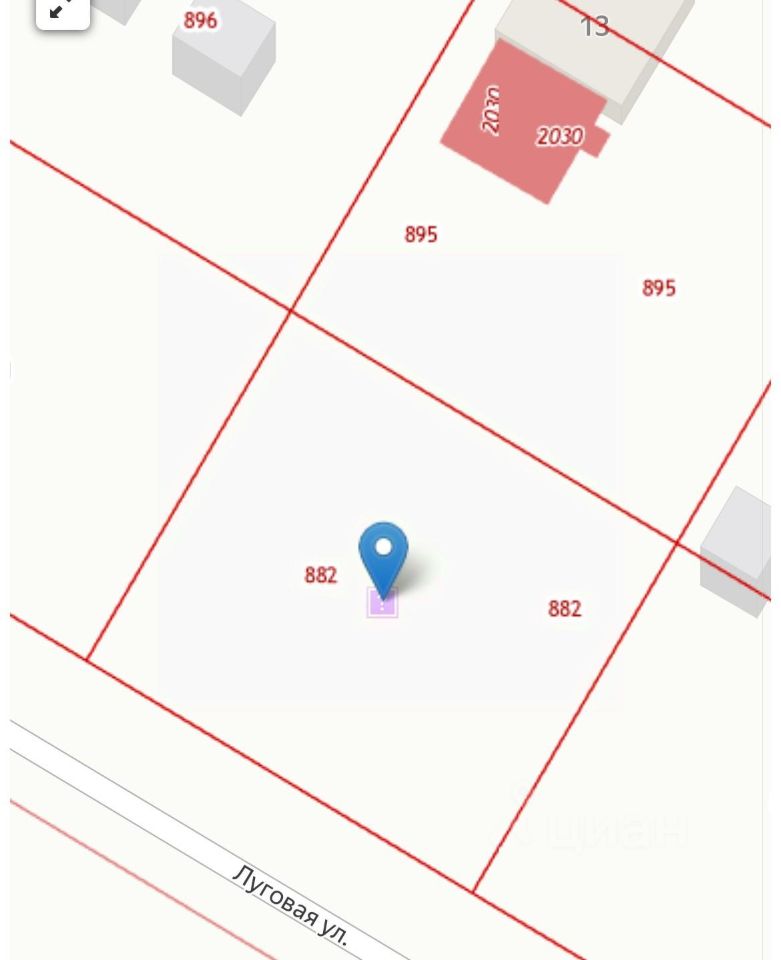Toggle the map fullscreen mode

[x=62, y=10]
